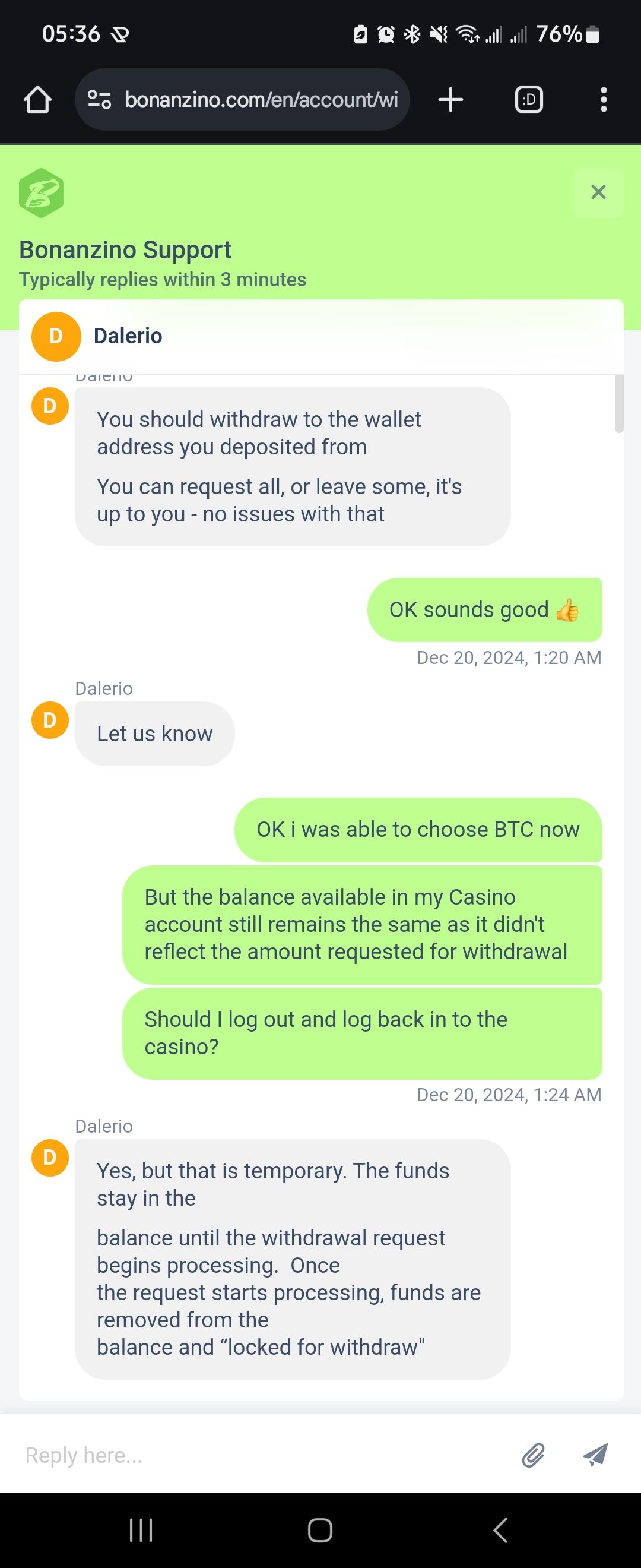
Task: Open a new browser tab
Action: click(x=450, y=100)
